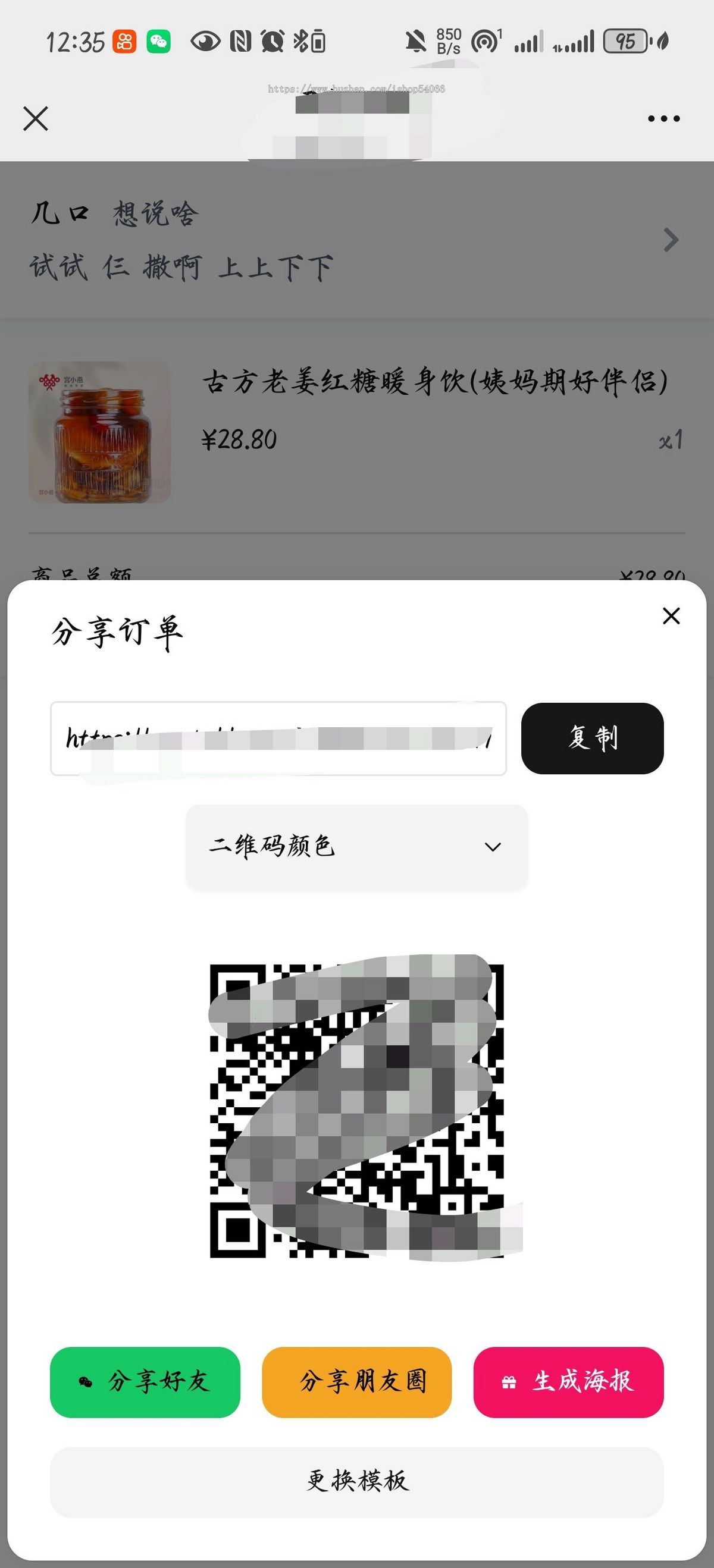This screenshot has width=714, height=1568.
Task: Tap the hotspot icon in the status bar
Action: (484, 40)
